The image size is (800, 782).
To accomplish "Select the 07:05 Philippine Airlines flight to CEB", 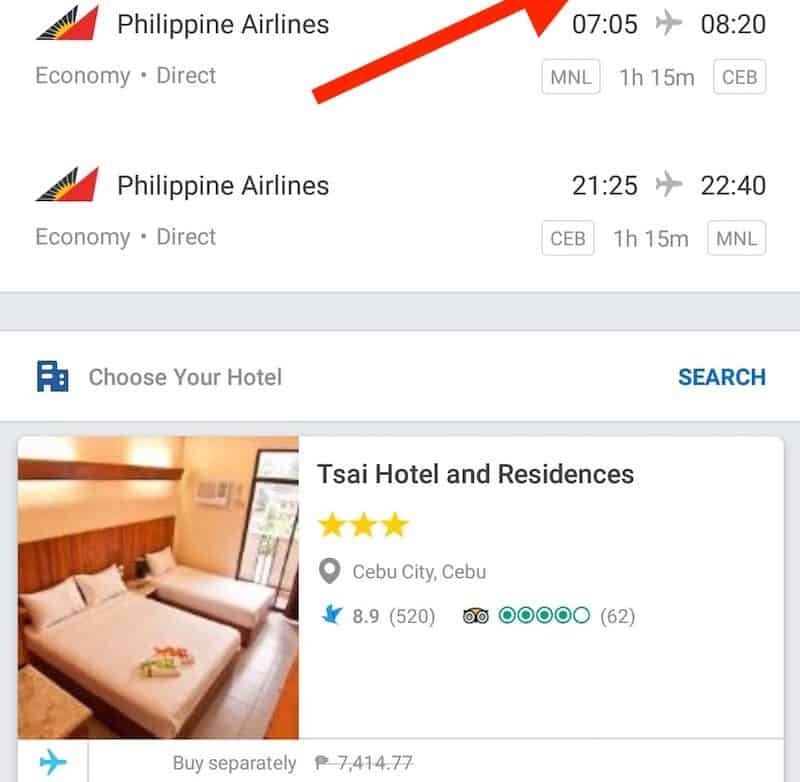I will coord(400,48).
